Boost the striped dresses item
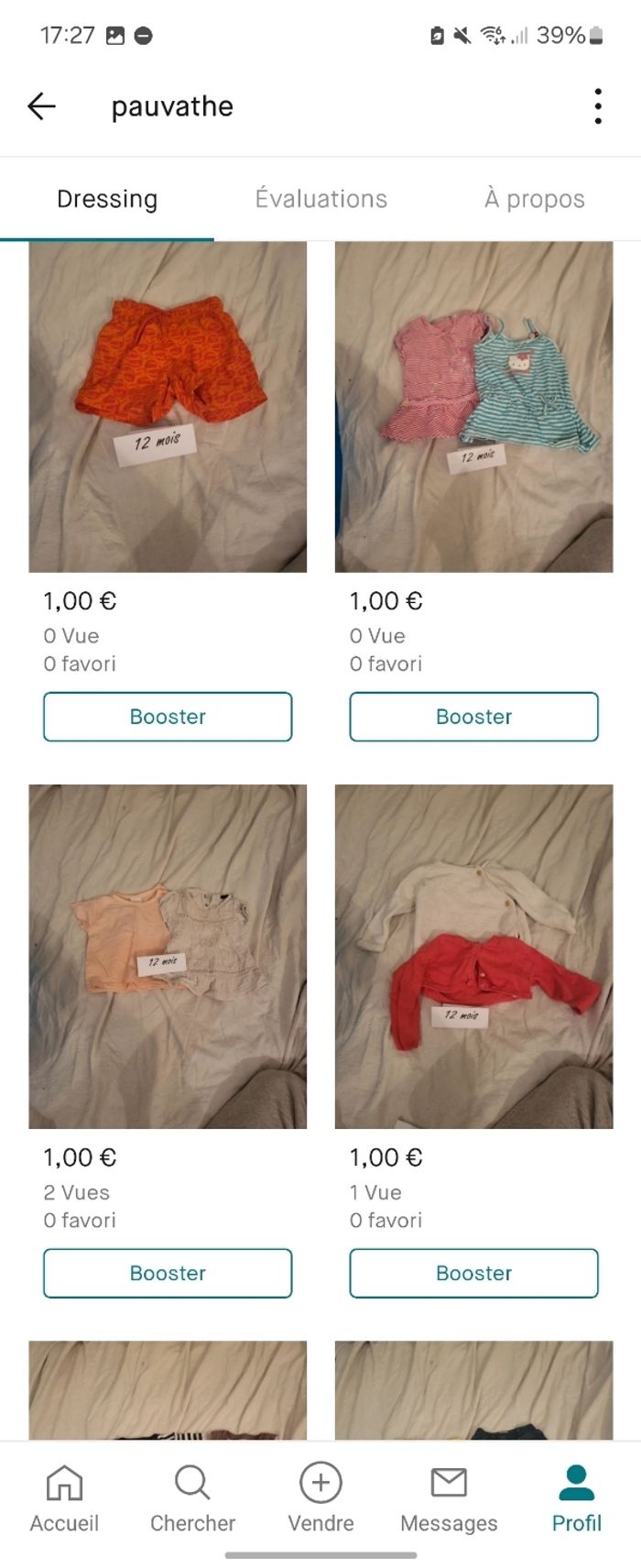 coord(473,717)
